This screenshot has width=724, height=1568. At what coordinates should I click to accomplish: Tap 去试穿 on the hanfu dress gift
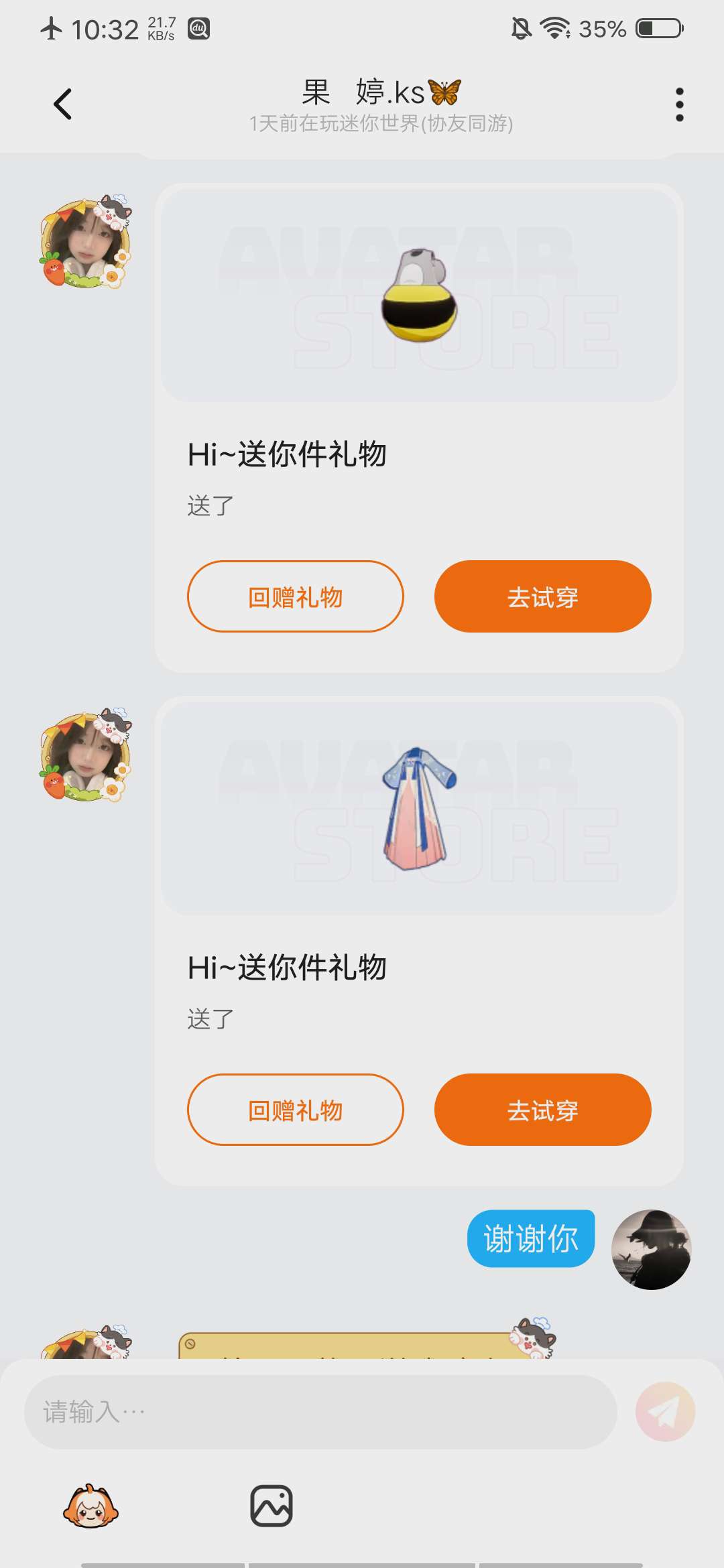(542, 1110)
